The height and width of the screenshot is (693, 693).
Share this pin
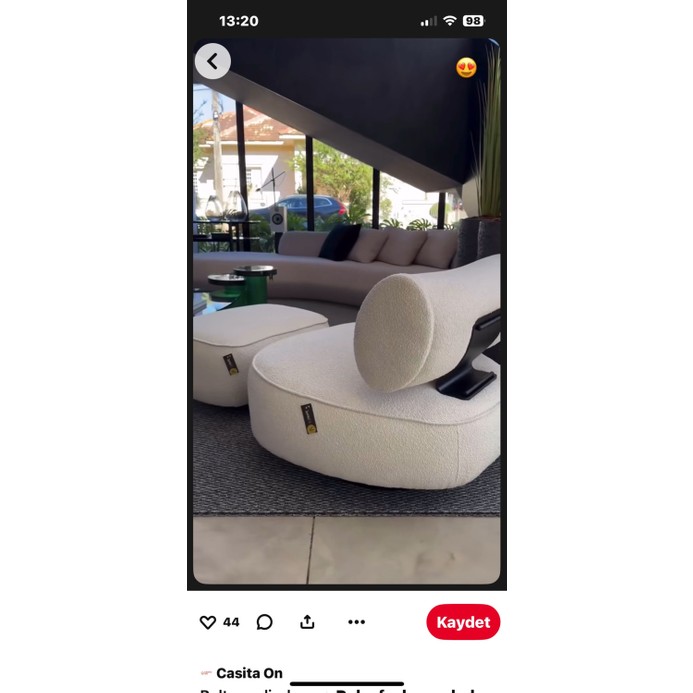(307, 622)
